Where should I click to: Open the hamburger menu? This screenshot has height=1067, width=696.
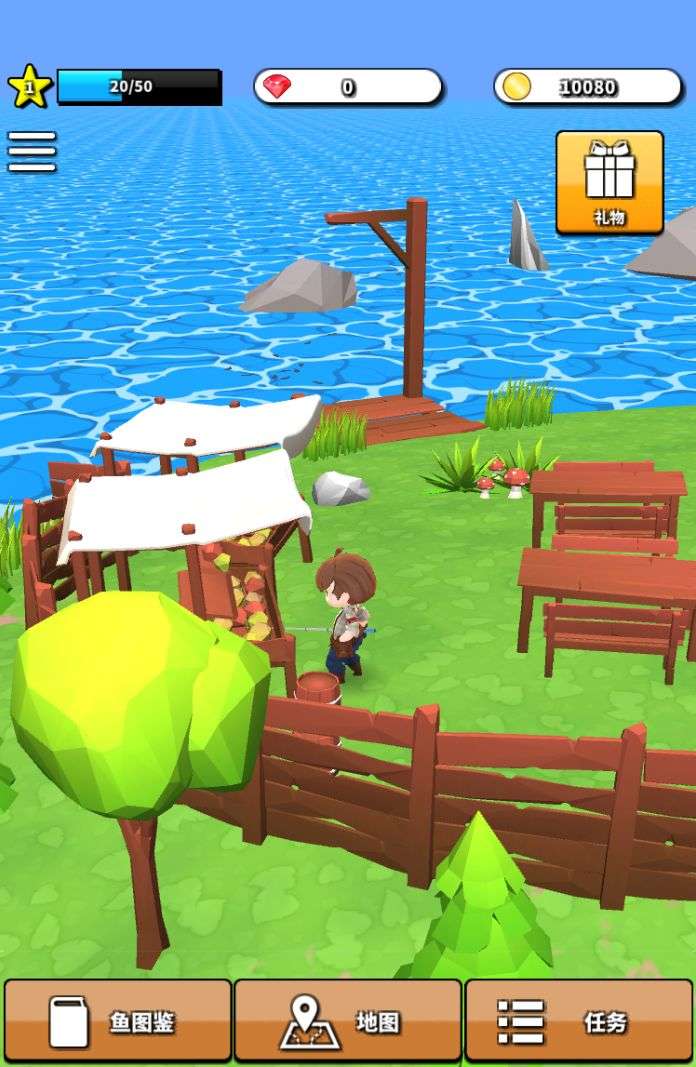(x=32, y=152)
